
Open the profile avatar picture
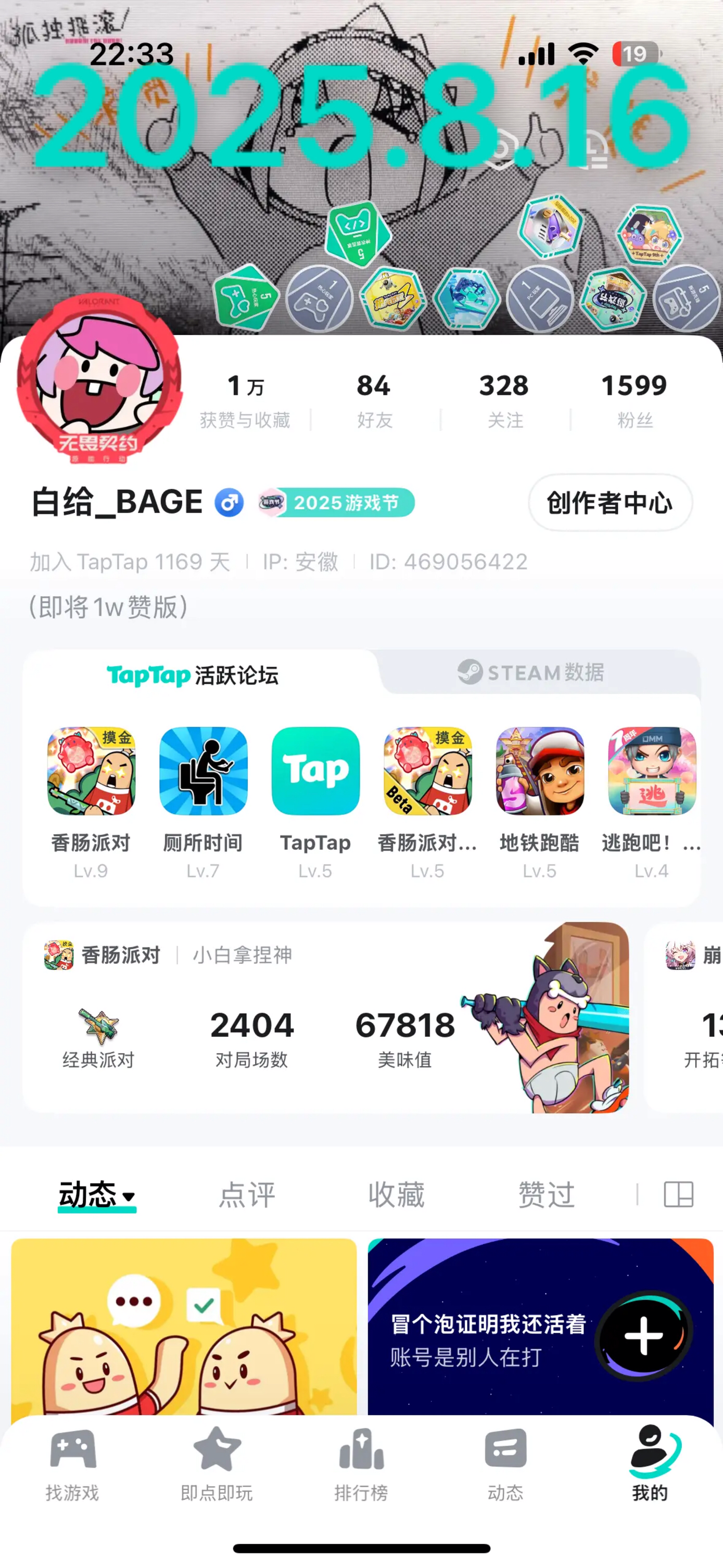(99, 380)
